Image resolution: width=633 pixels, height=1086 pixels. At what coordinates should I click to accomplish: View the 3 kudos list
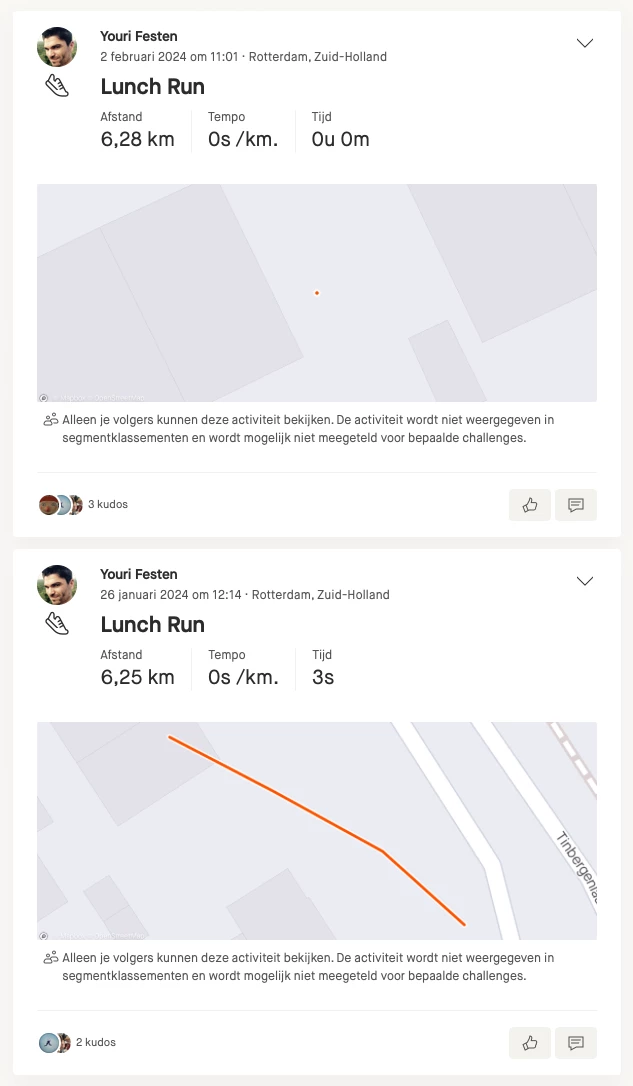107,505
